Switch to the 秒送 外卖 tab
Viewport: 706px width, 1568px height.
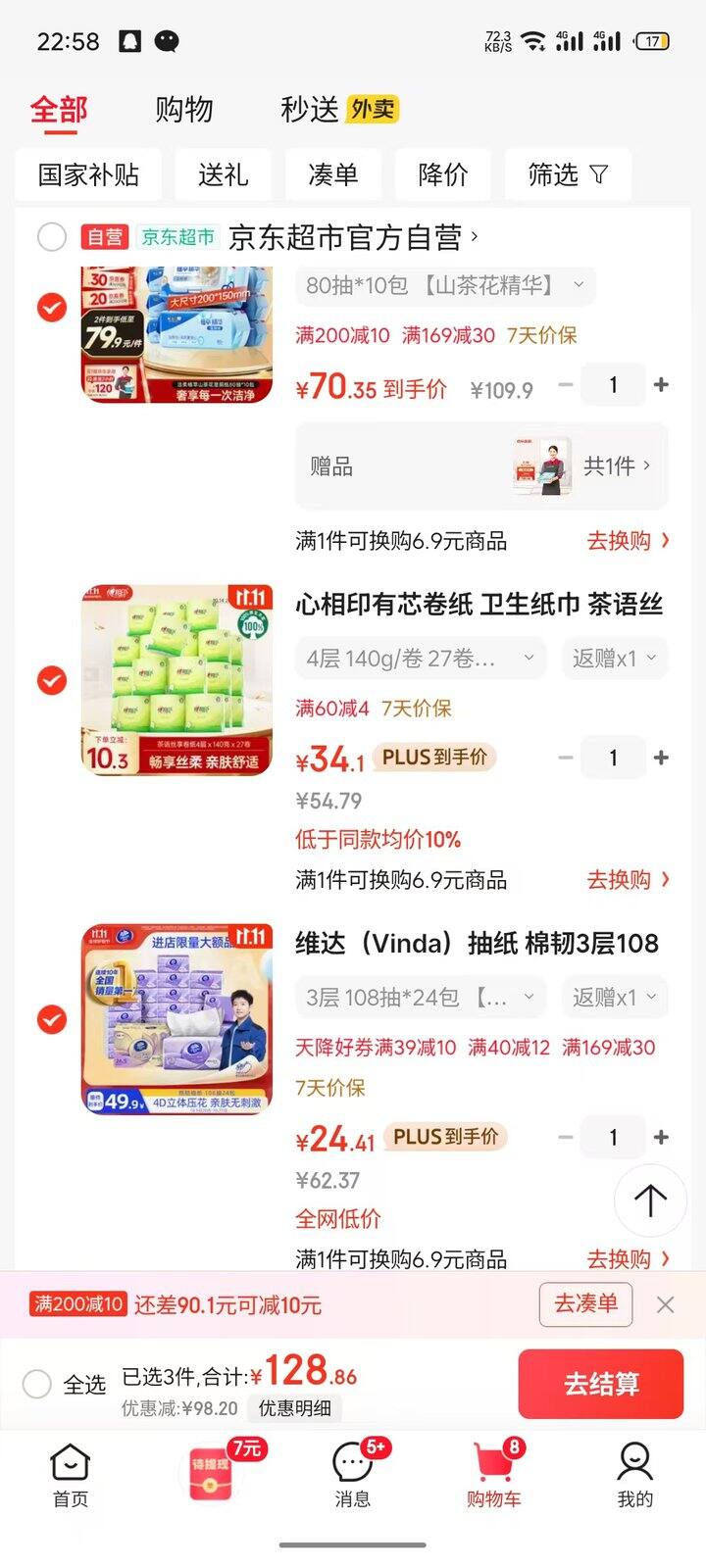tap(338, 109)
